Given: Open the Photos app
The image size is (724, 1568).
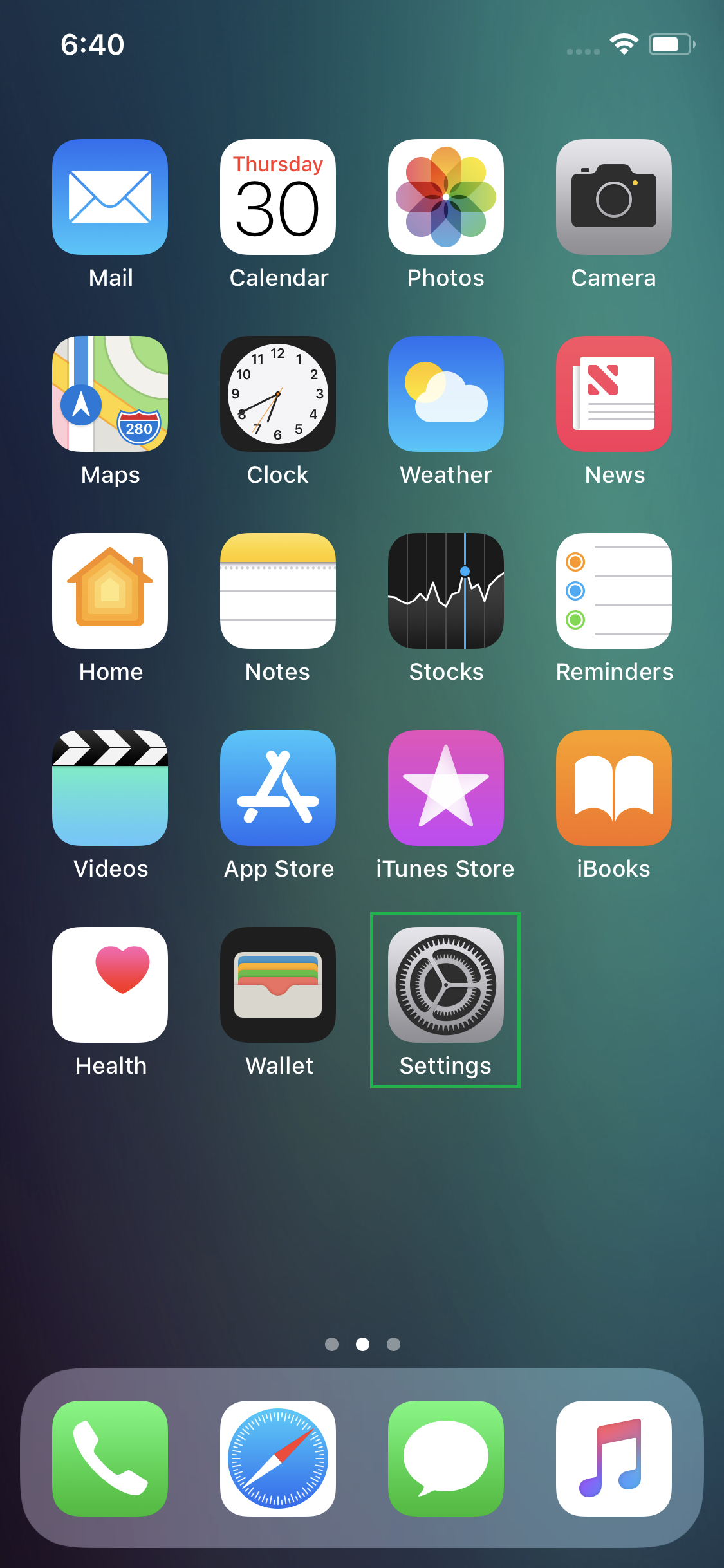Looking at the screenshot, I should point(445,197).
